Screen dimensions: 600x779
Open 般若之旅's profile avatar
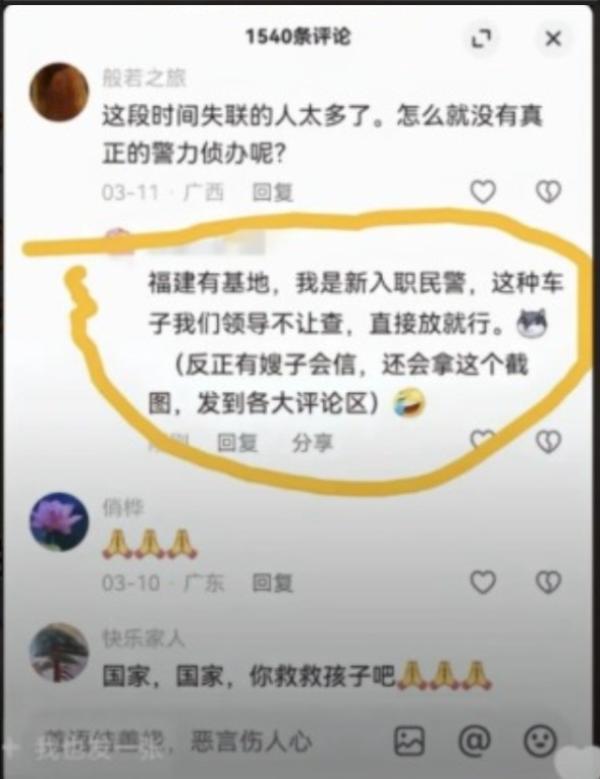[x=59, y=92]
